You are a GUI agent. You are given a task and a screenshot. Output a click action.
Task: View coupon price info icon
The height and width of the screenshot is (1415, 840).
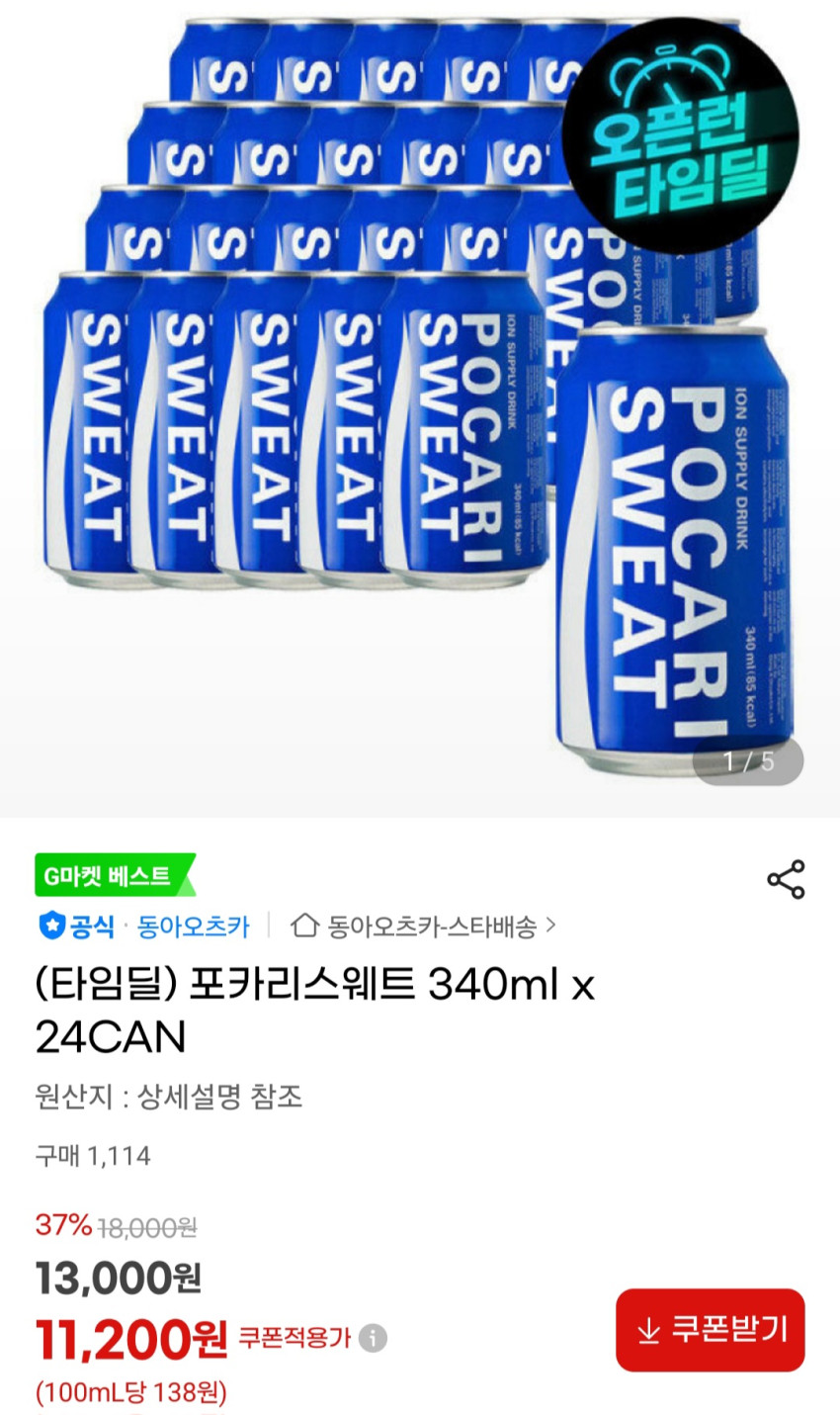(x=373, y=1339)
